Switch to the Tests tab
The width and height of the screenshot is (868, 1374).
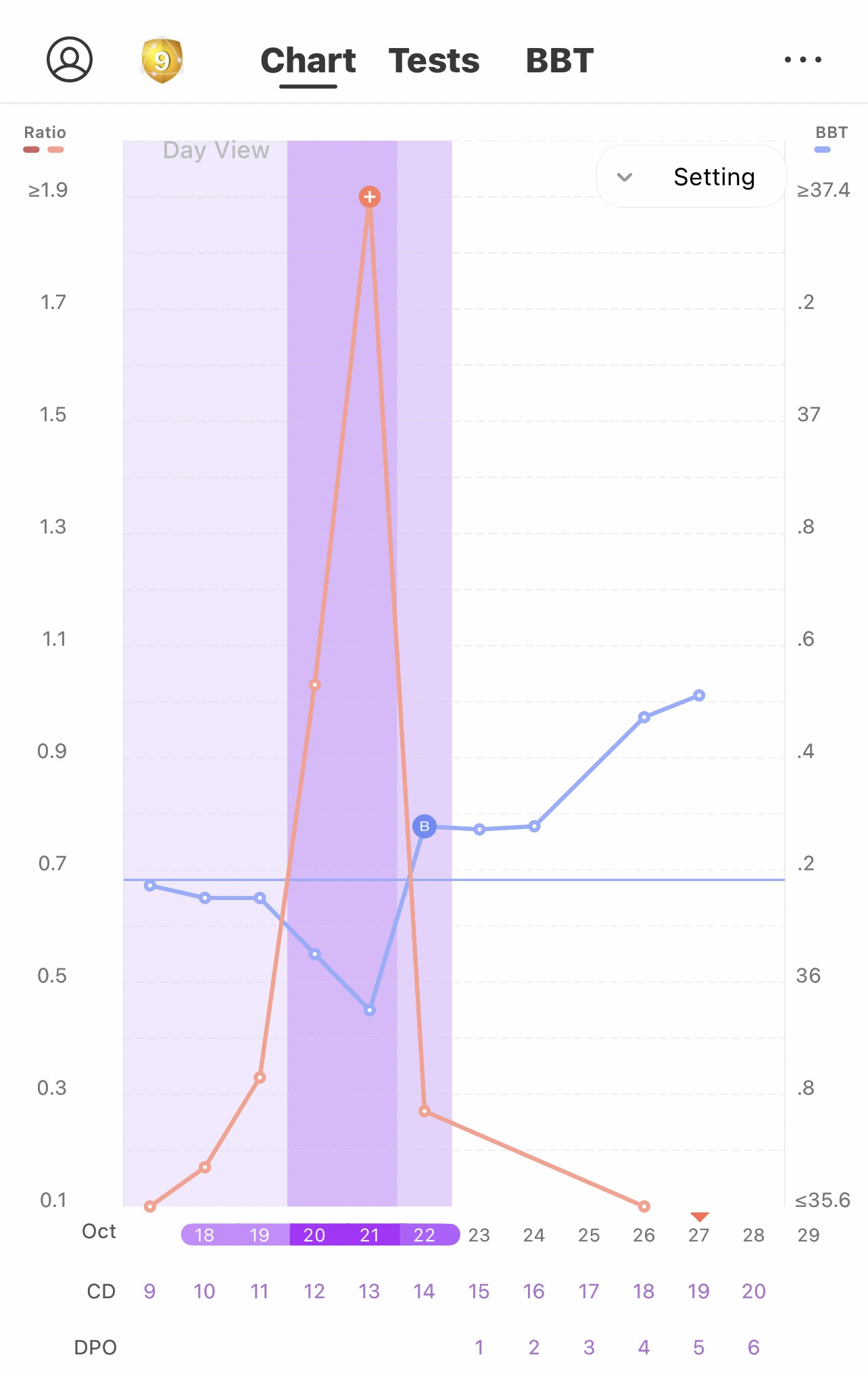(434, 61)
